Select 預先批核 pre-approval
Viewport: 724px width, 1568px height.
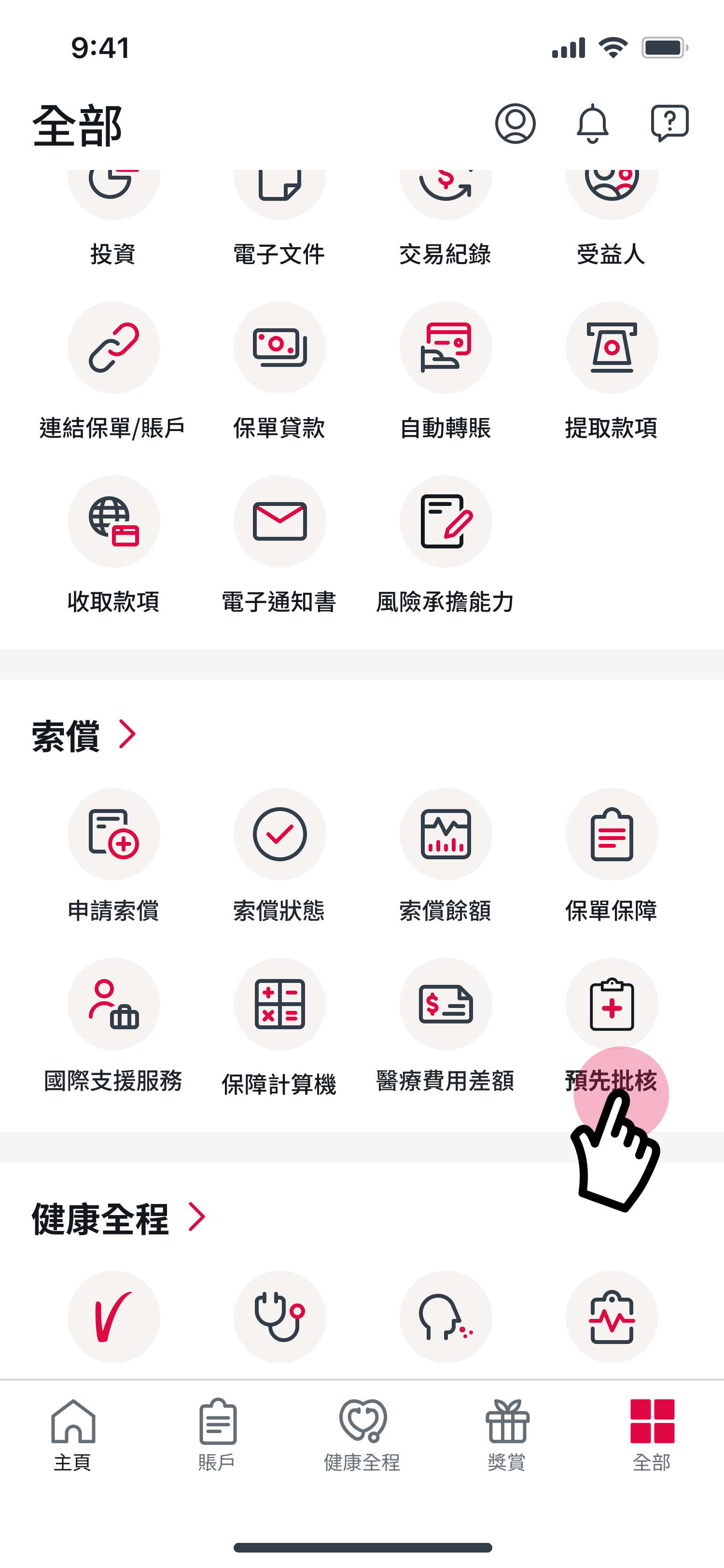pos(612,1004)
